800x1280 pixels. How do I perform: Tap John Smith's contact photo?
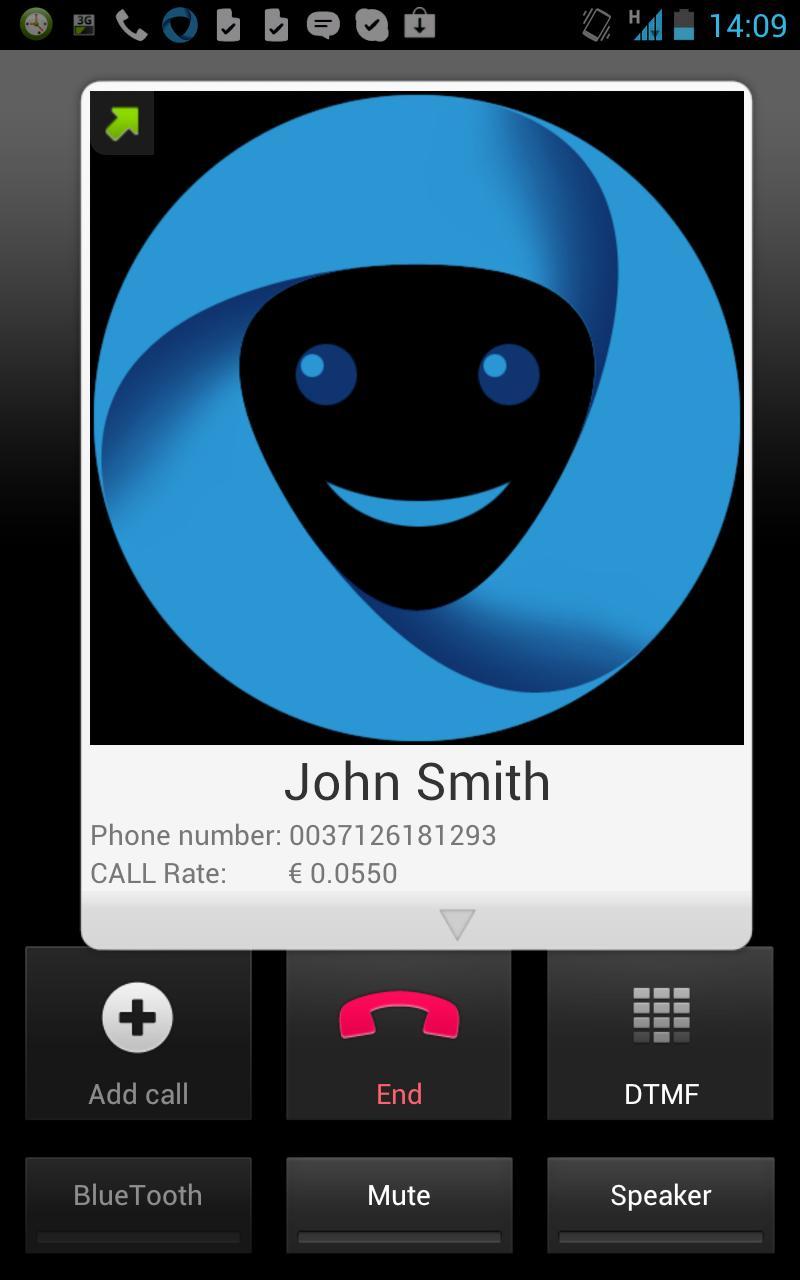click(x=416, y=420)
